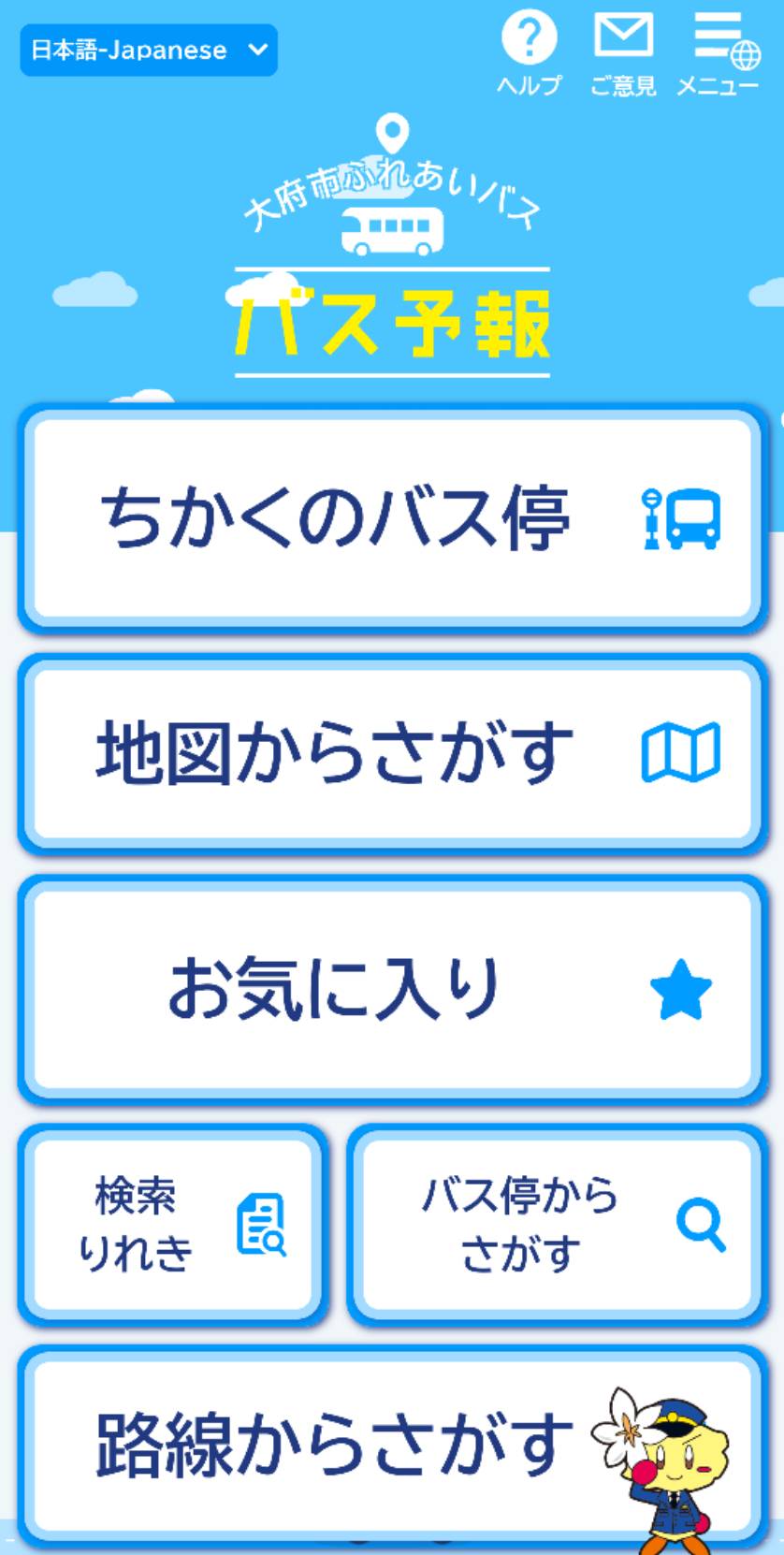Open お気に入り favorites

393,990
